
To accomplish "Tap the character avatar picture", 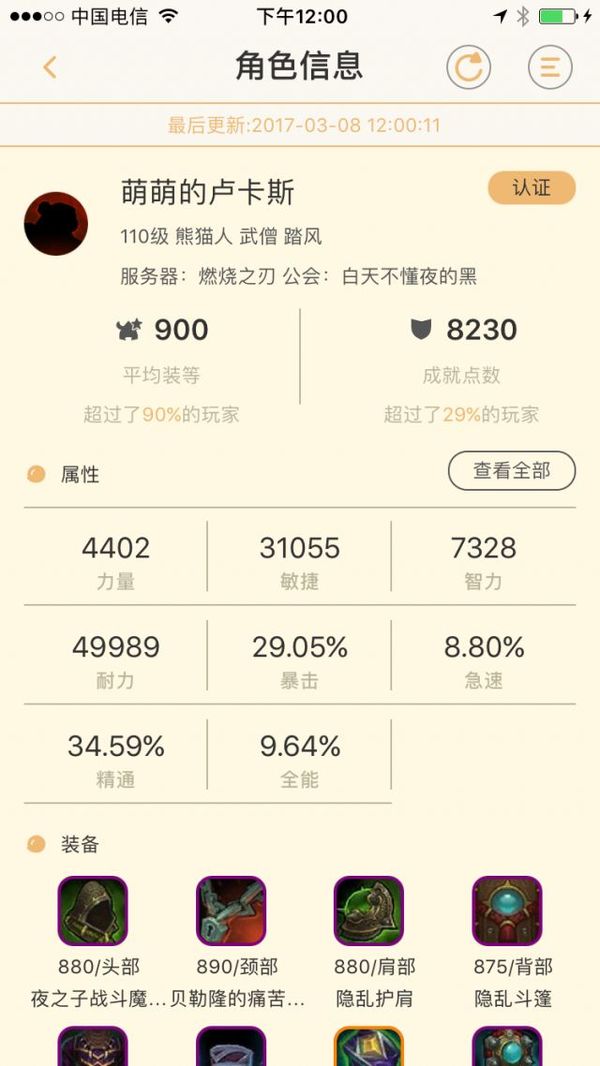I will pos(56,223).
